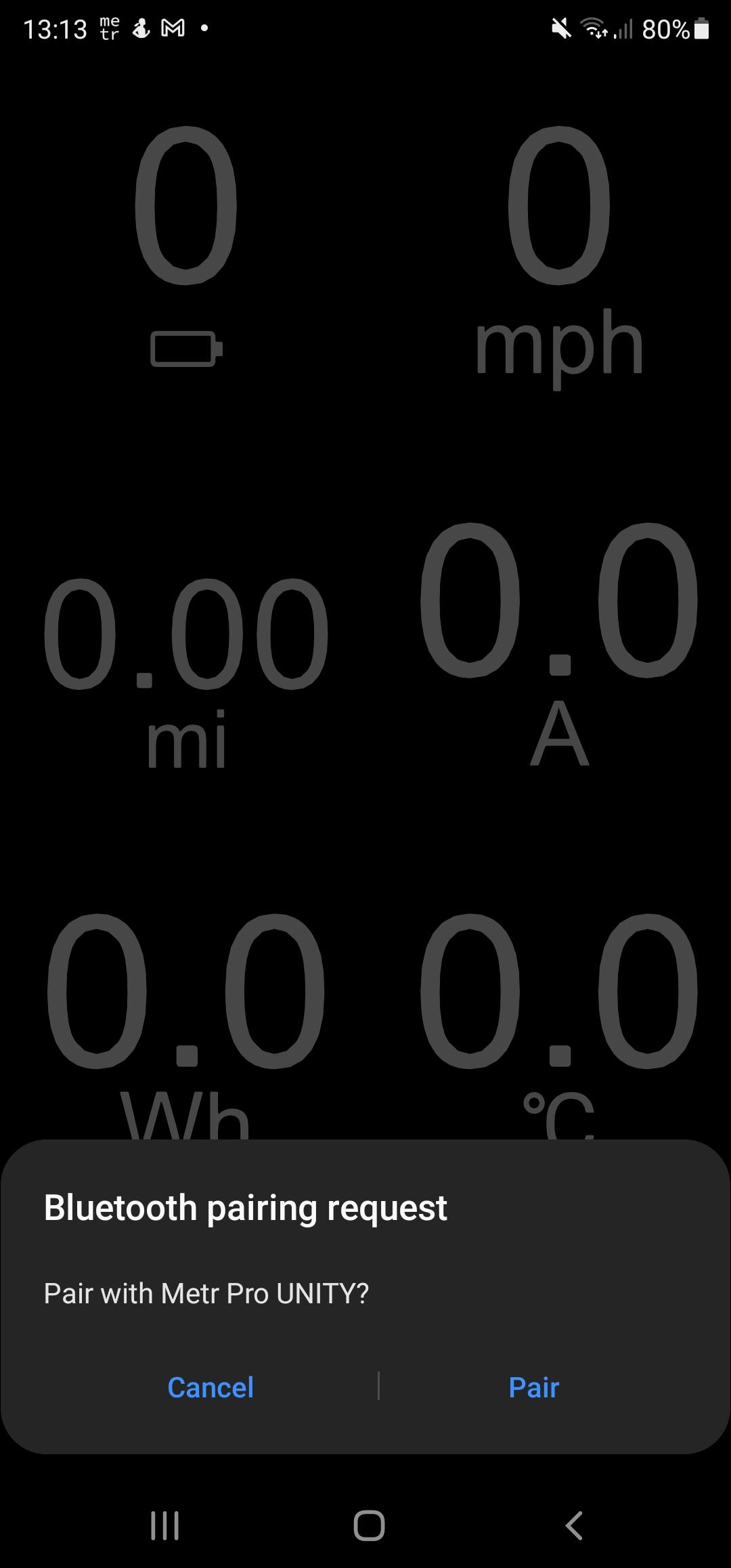Cancel the Bluetooth pairing request
731x1568 pixels.
coord(211,1388)
